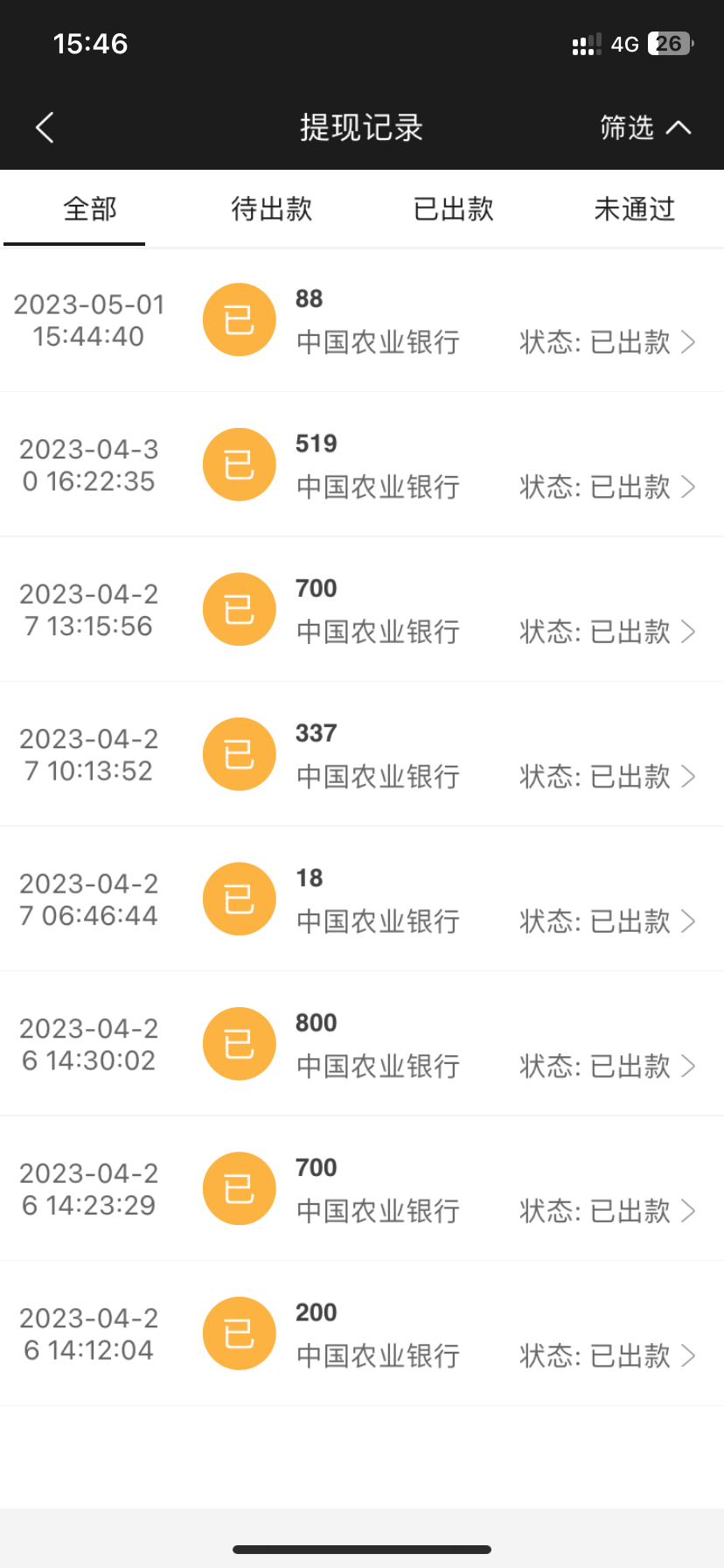This screenshot has height=1568, width=724.
Task: Open the 筛选 filter dropdown
Action: (x=645, y=128)
